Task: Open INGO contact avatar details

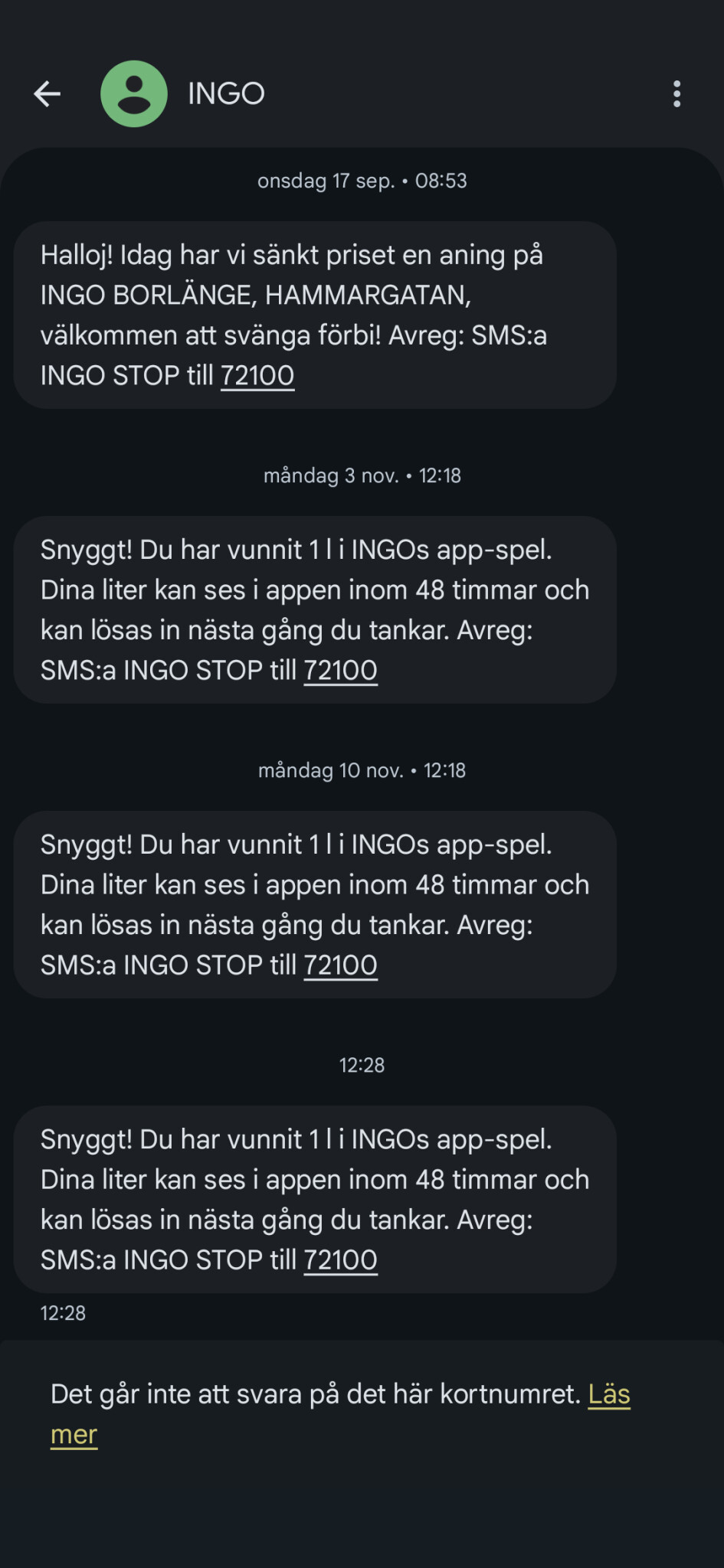Action: coord(134,94)
